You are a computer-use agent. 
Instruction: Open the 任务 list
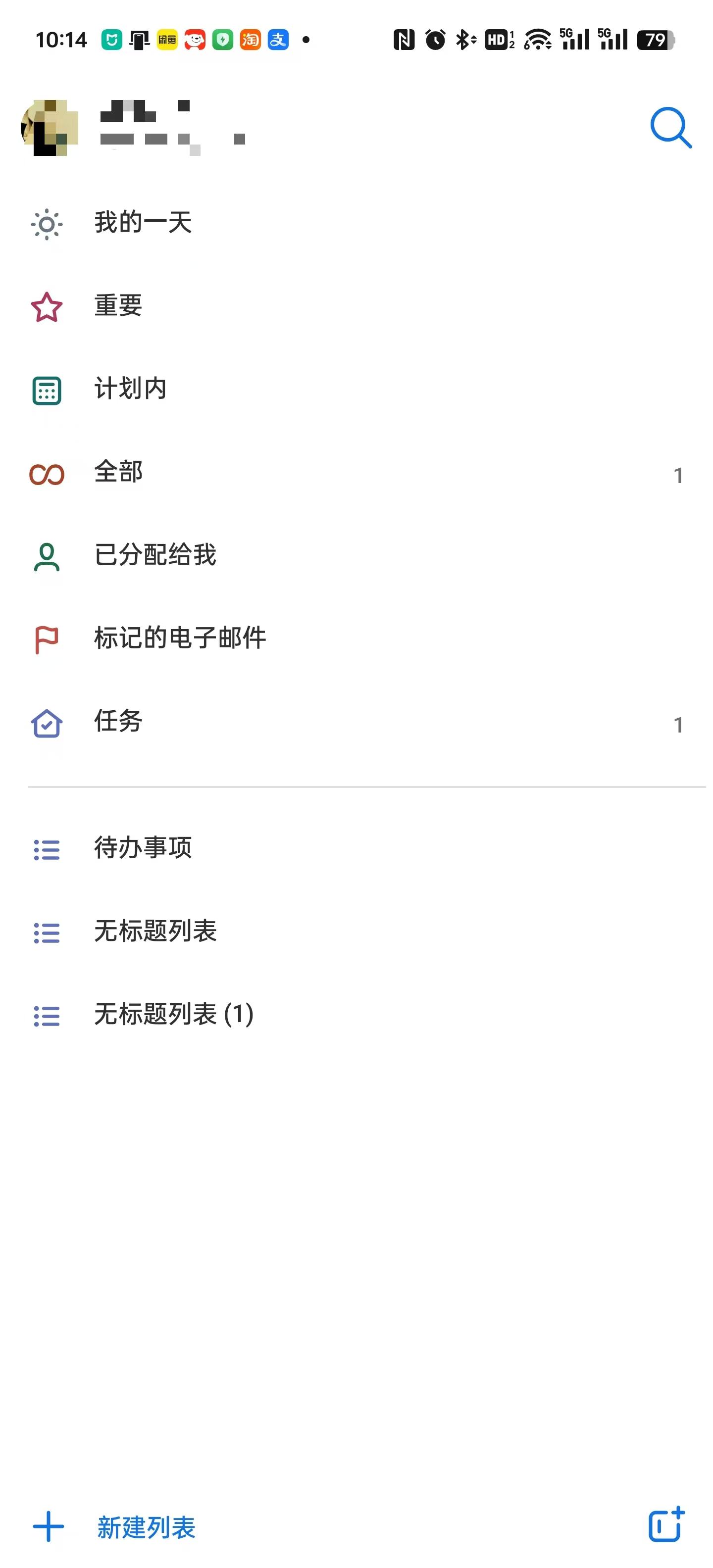pos(118,721)
